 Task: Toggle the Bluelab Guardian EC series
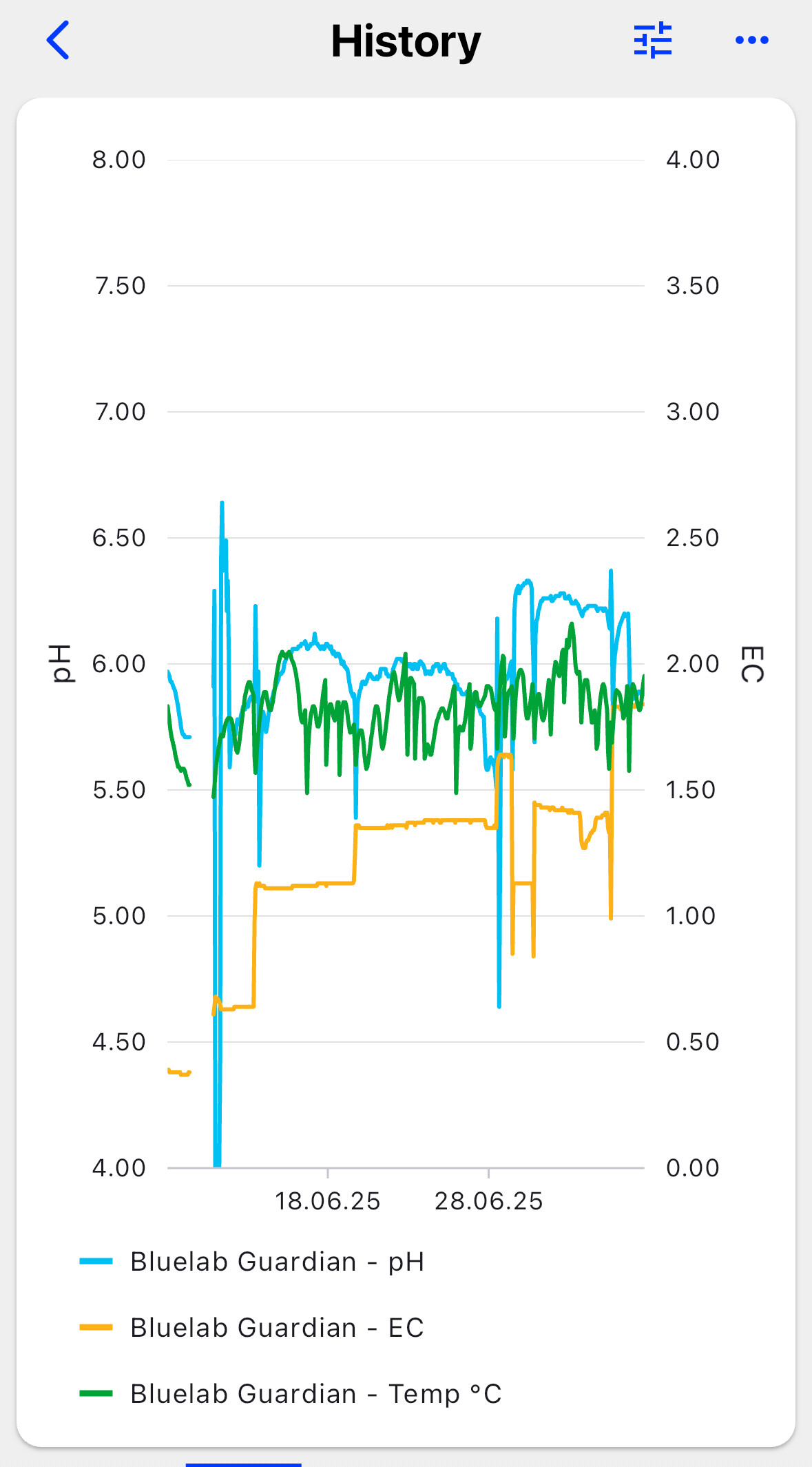252,1328
